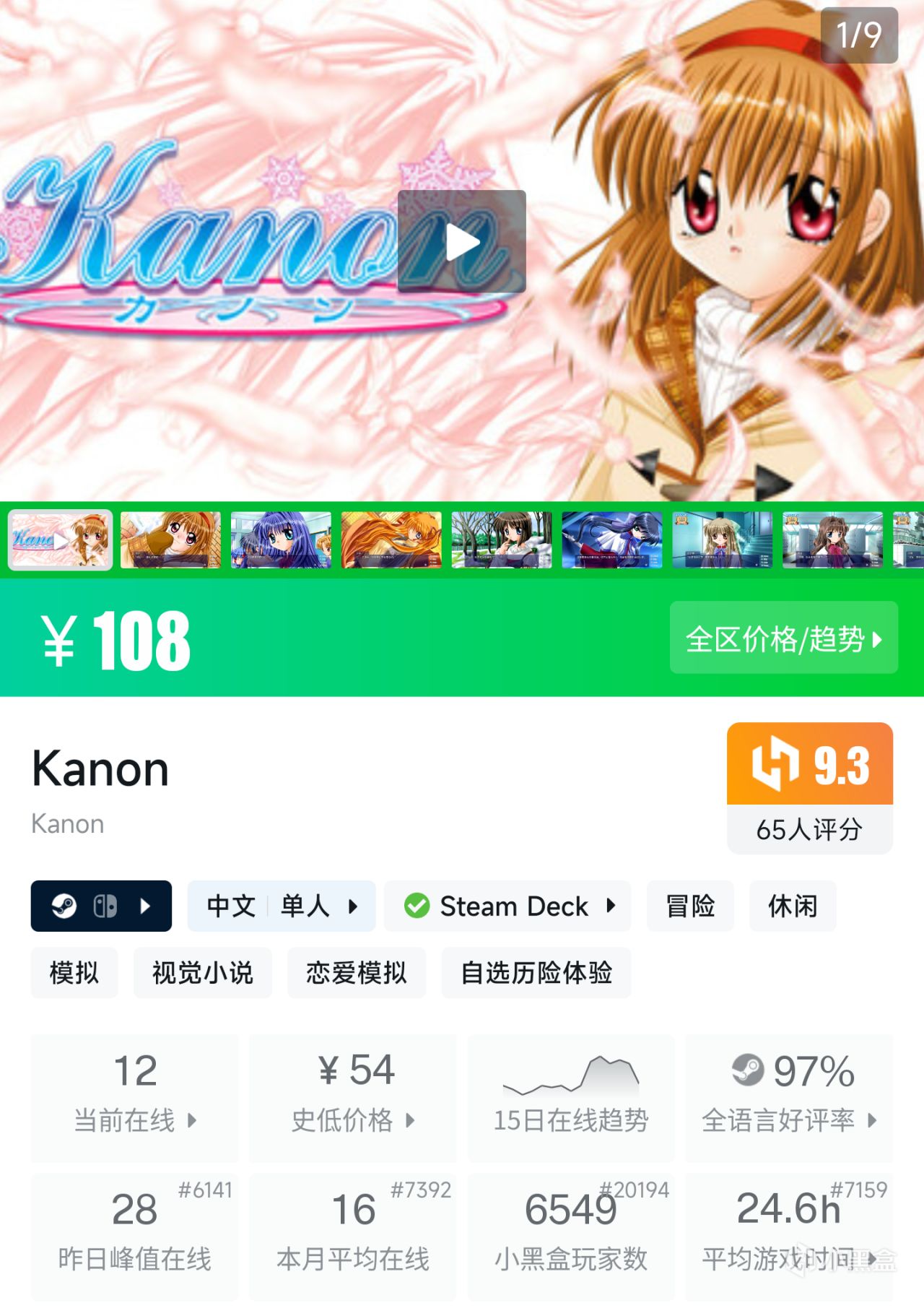The height and width of the screenshot is (1308, 924).
Task: Select the 模拟 tag
Action: coord(74,973)
